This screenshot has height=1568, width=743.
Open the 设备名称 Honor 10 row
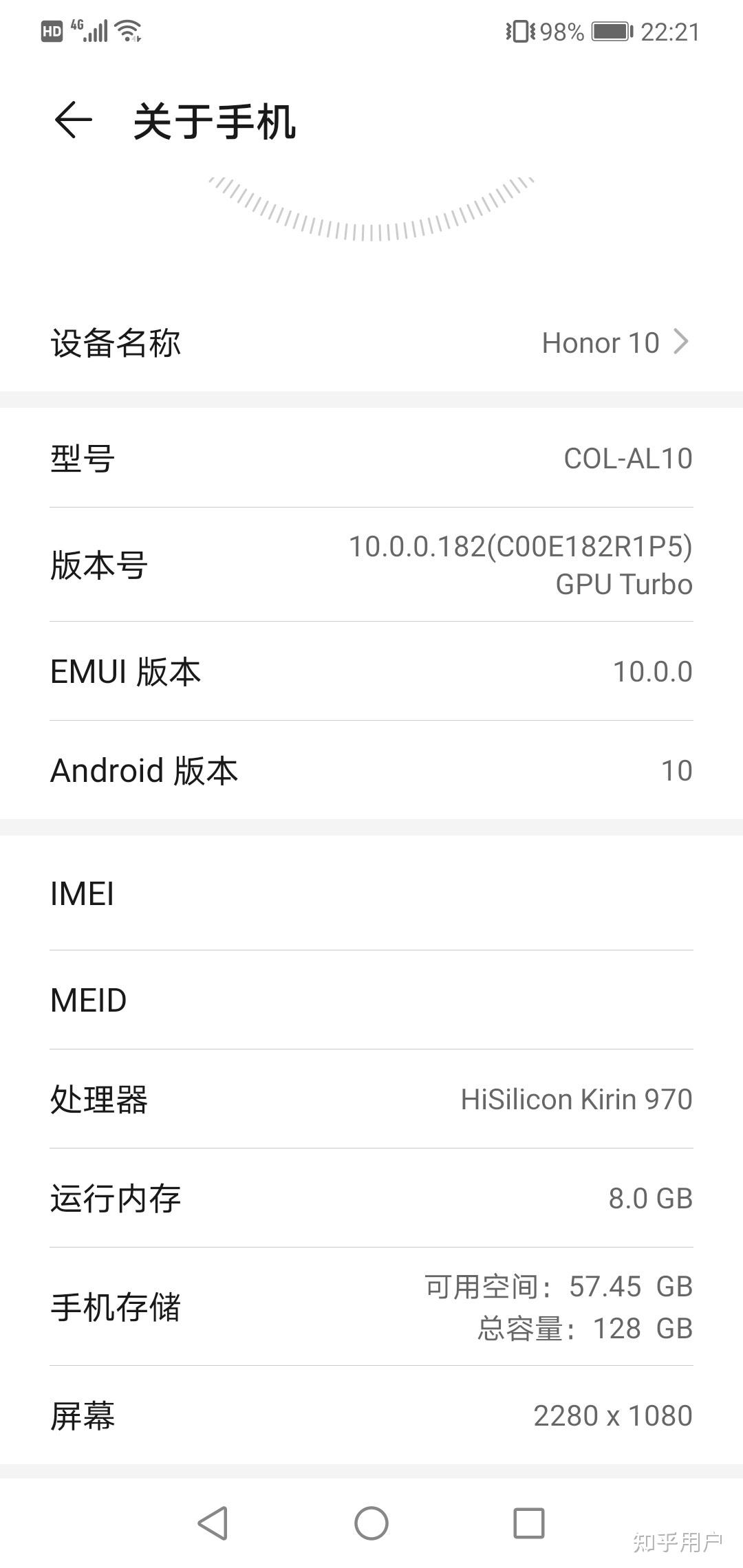(x=371, y=342)
